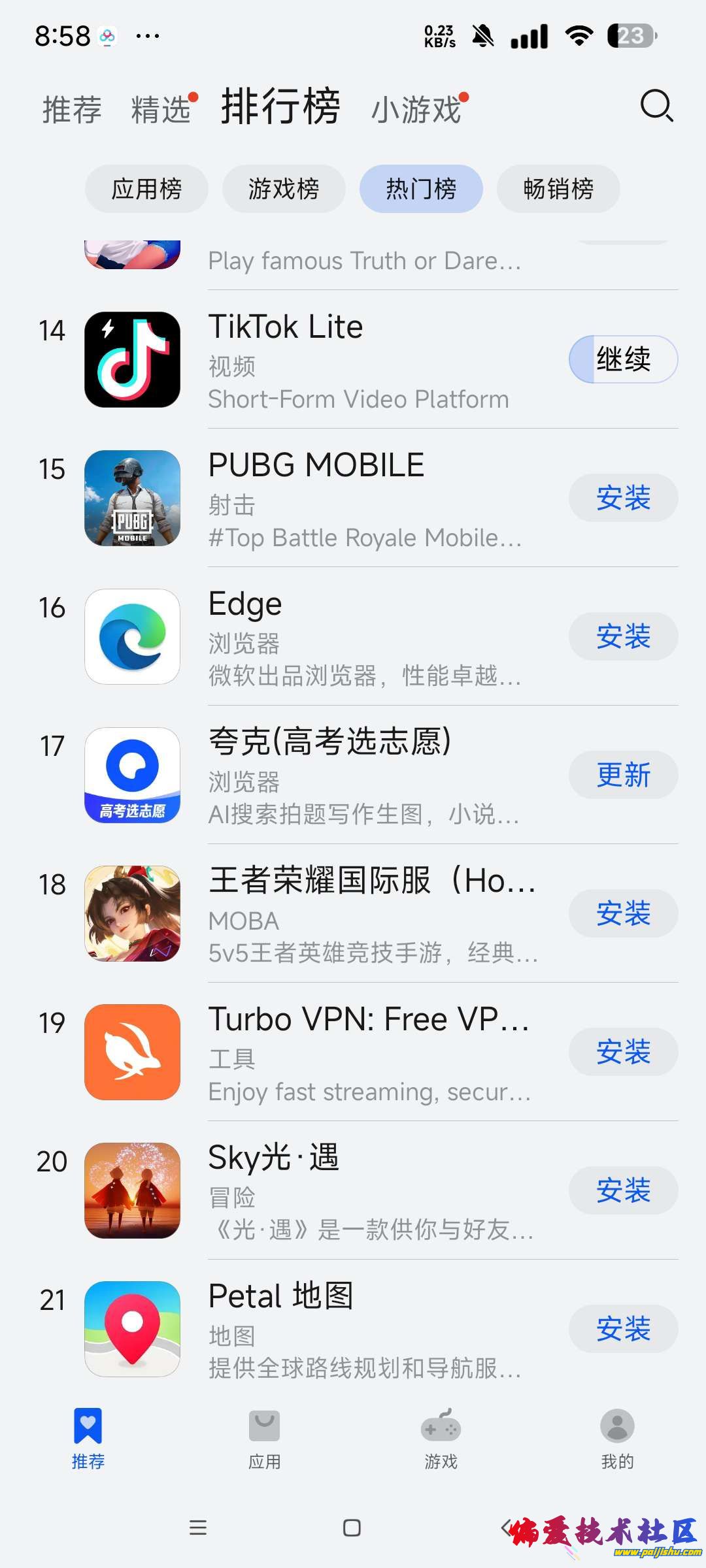706x1568 pixels.
Task: Switch to the 推荐 top tab
Action: pyautogui.click(x=72, y=109)
